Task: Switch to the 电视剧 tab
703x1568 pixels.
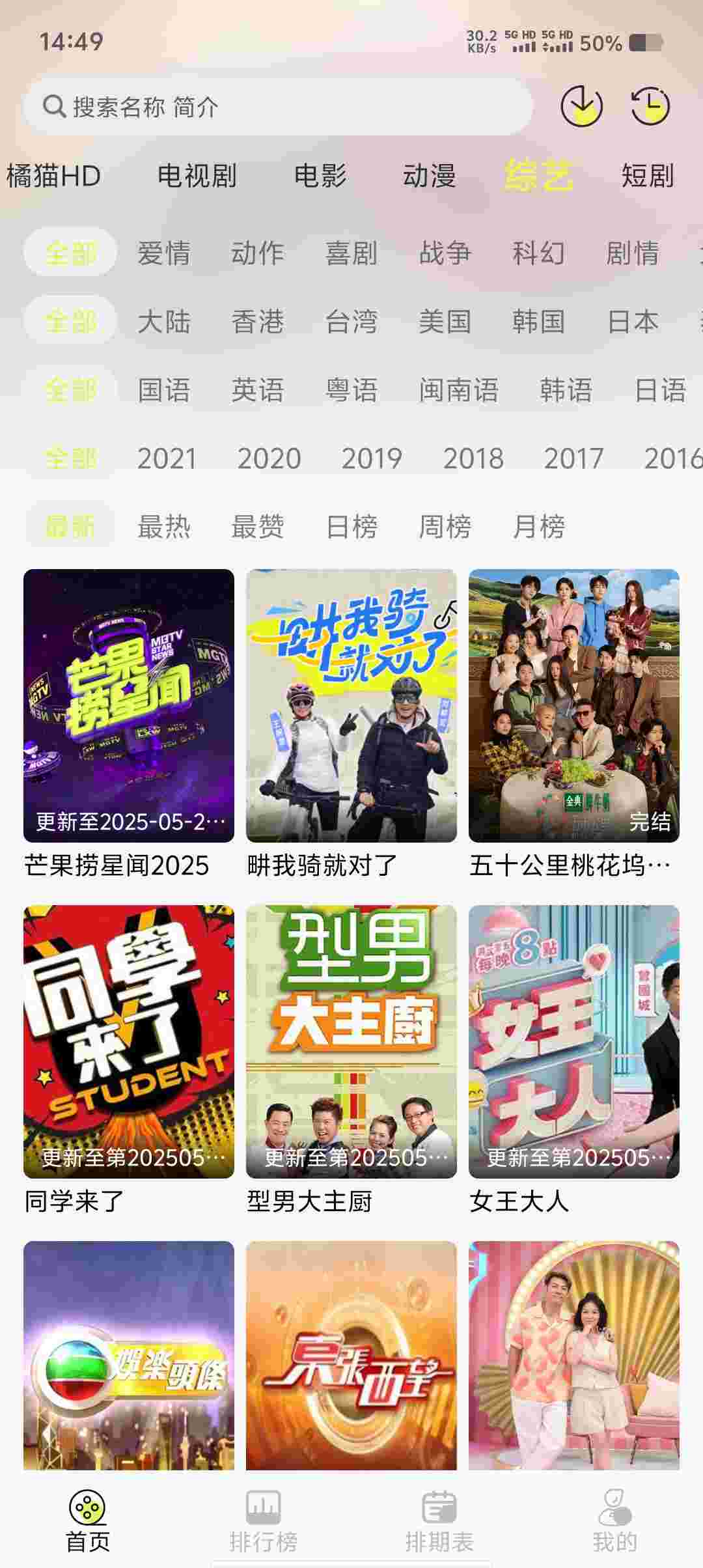Action: click(197, 176)
